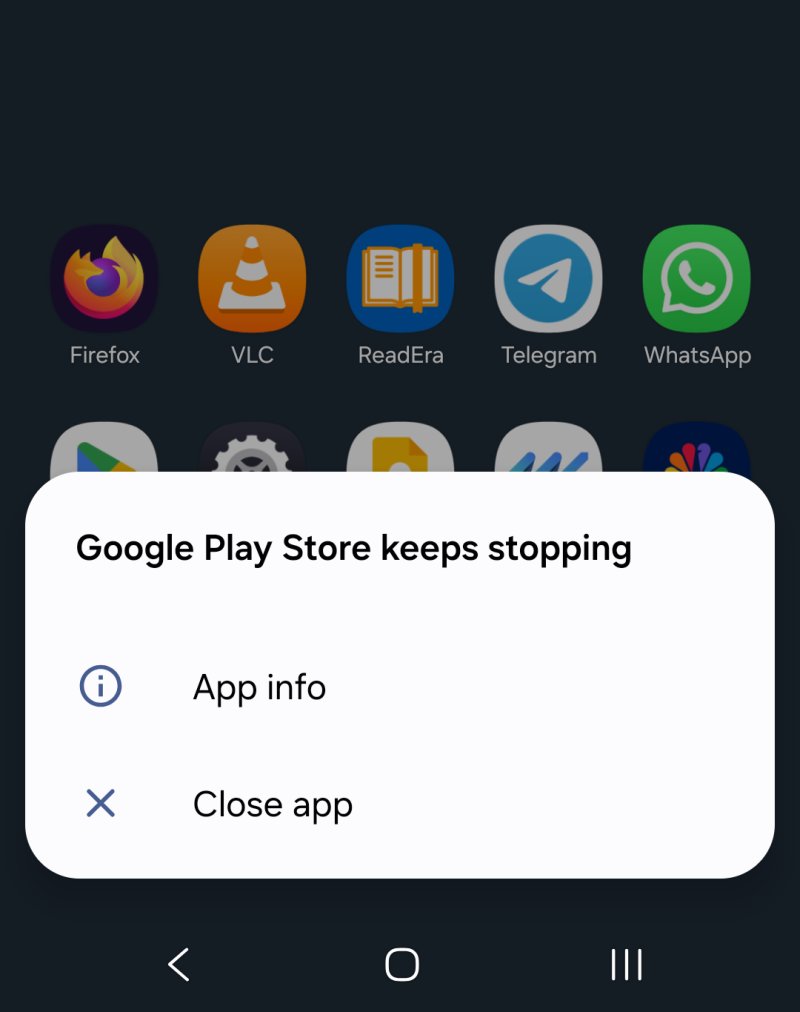Tap the system back button
The height and width of the screenshot is (1012, 800).
pyautogui.click(x=178, y=964)
